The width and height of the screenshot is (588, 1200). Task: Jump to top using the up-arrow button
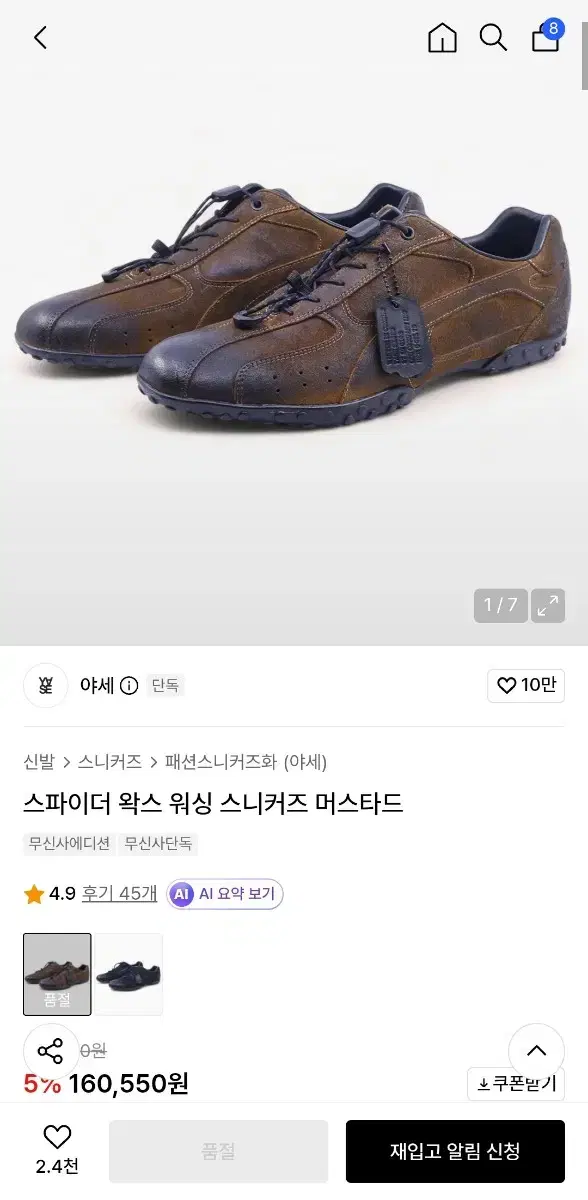(537, 1051)
